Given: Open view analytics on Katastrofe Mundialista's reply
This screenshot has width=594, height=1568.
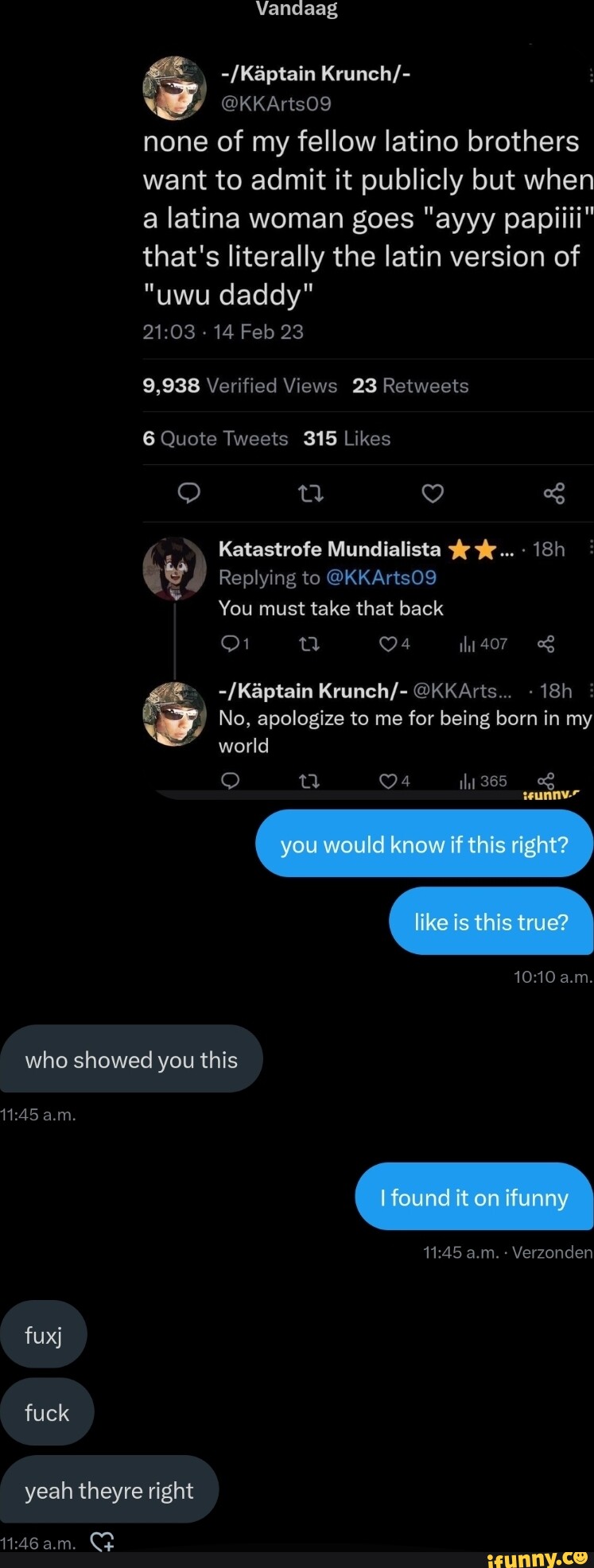Looking at the screenshot, I should [x=482, y=644].
